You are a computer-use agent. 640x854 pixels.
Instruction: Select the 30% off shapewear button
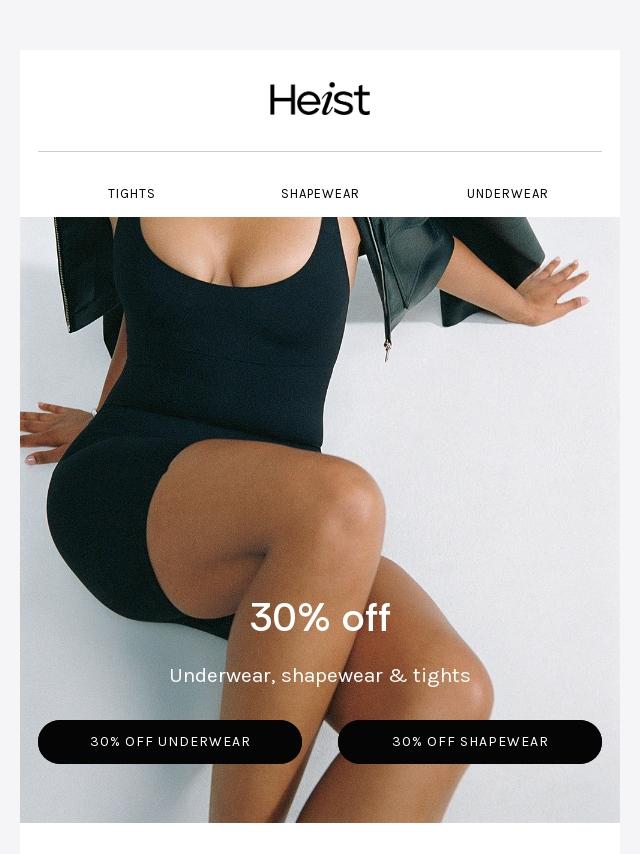pos(470,742)
